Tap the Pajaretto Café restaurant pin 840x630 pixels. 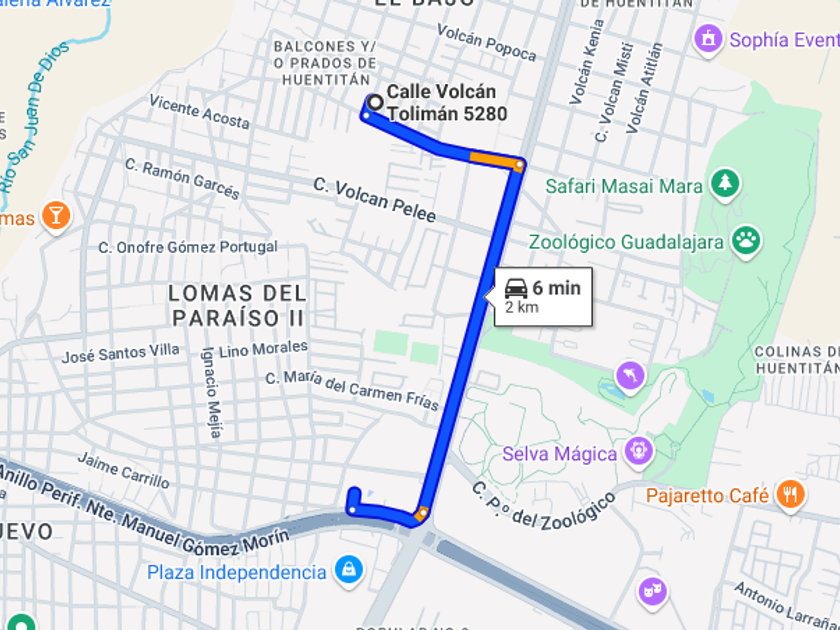(x=791, y=494)
